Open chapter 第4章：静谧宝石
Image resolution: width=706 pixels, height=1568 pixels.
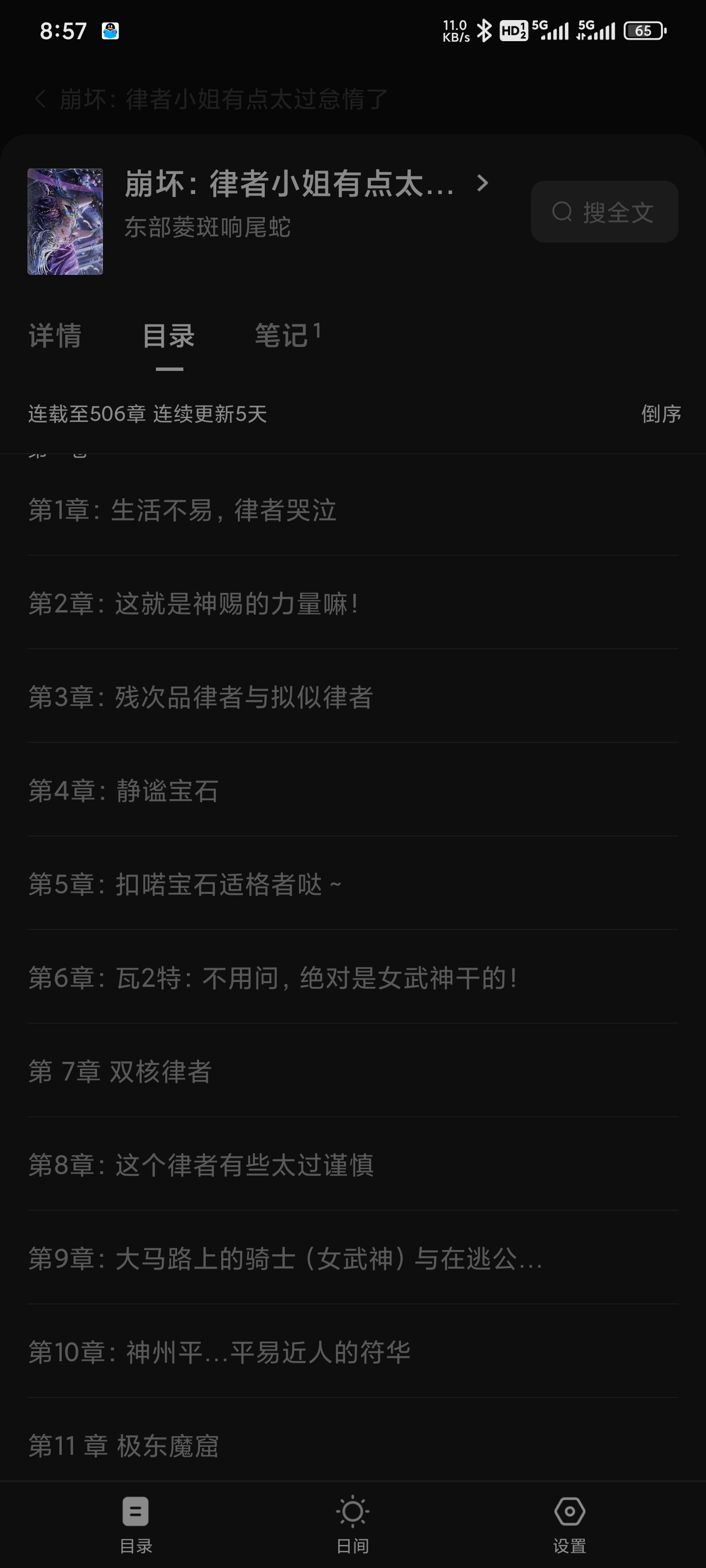tap(353, 790)
